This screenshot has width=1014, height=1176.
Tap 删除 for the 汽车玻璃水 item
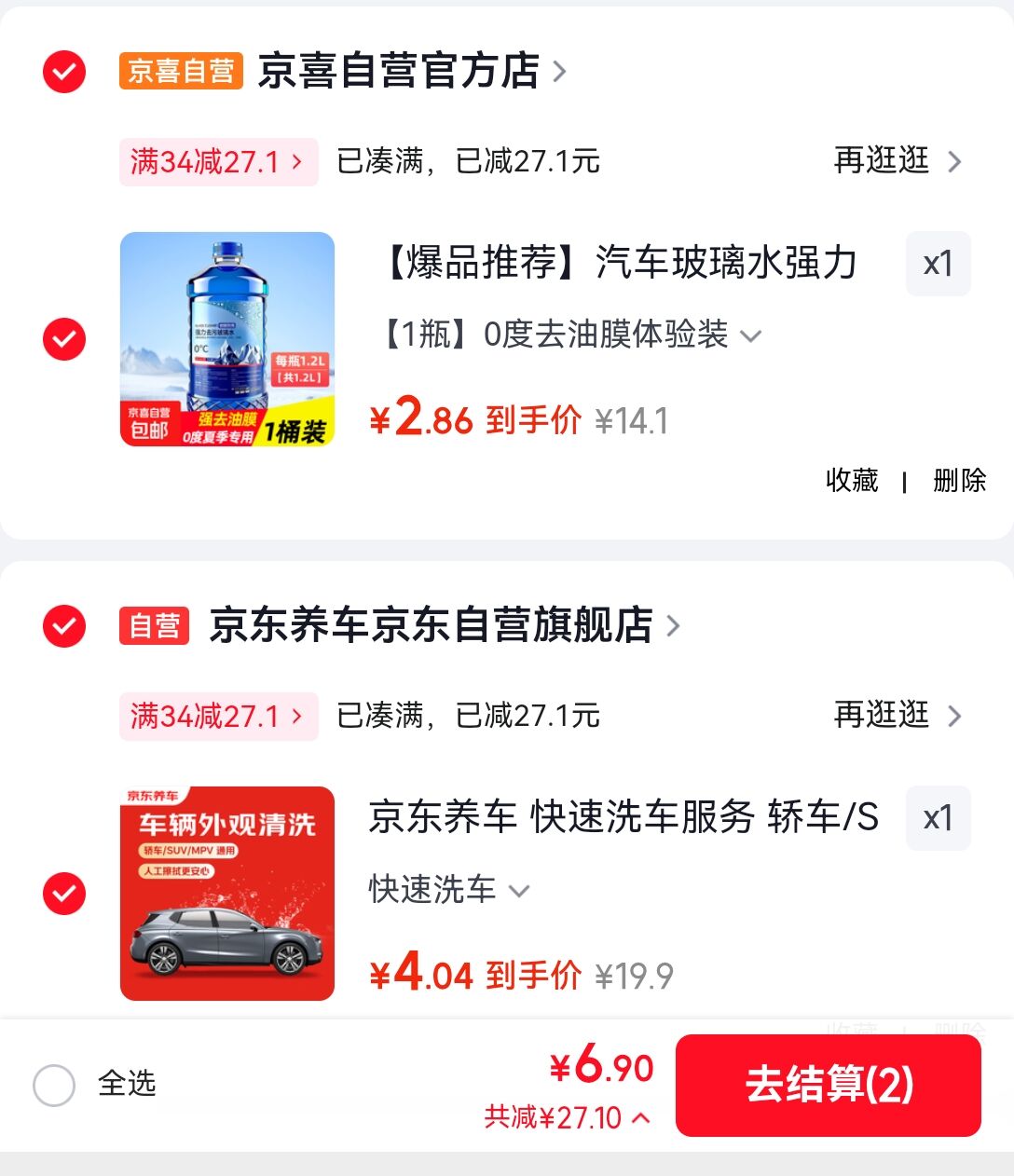pos(959,480)
